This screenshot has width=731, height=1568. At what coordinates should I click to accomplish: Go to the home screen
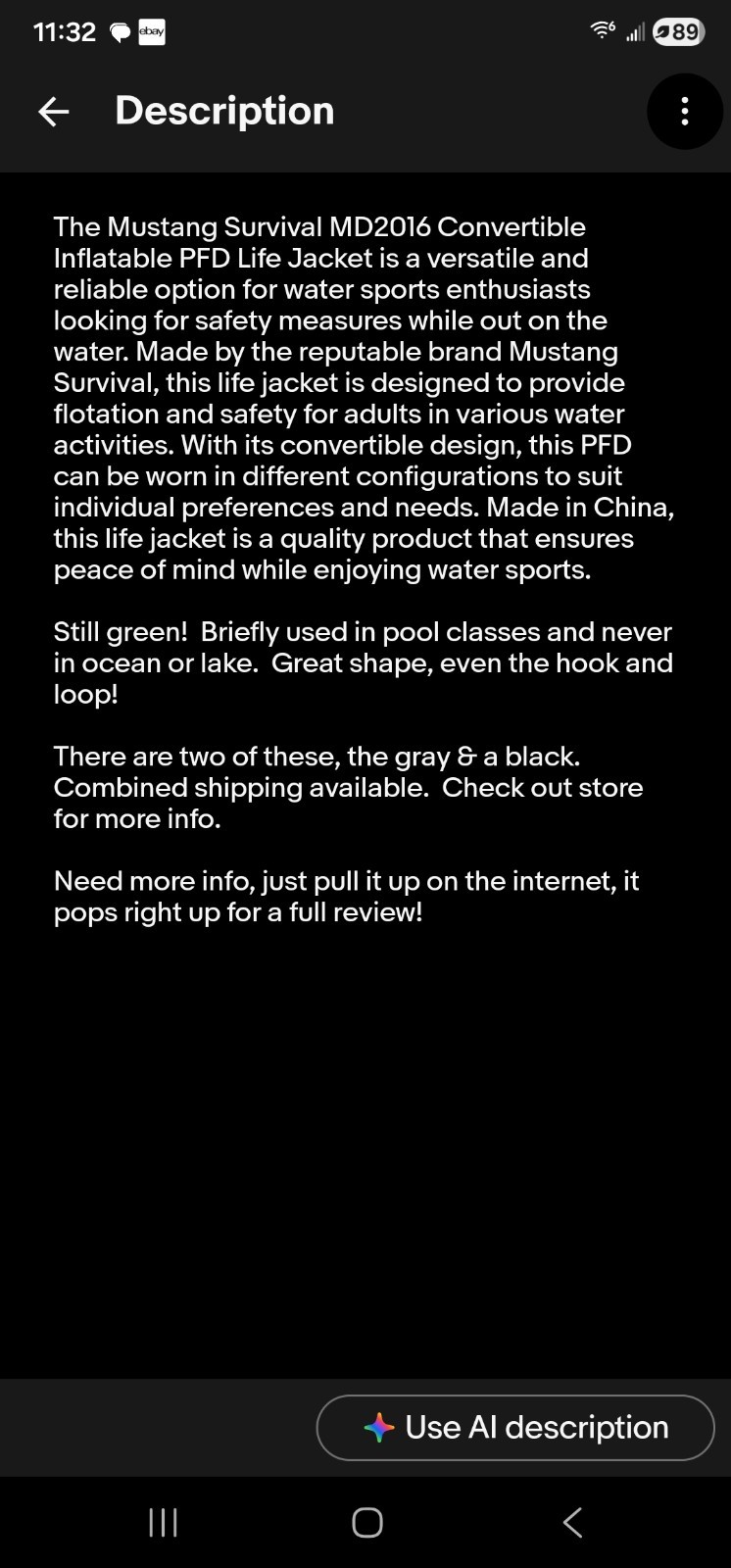pos(366,1522)
